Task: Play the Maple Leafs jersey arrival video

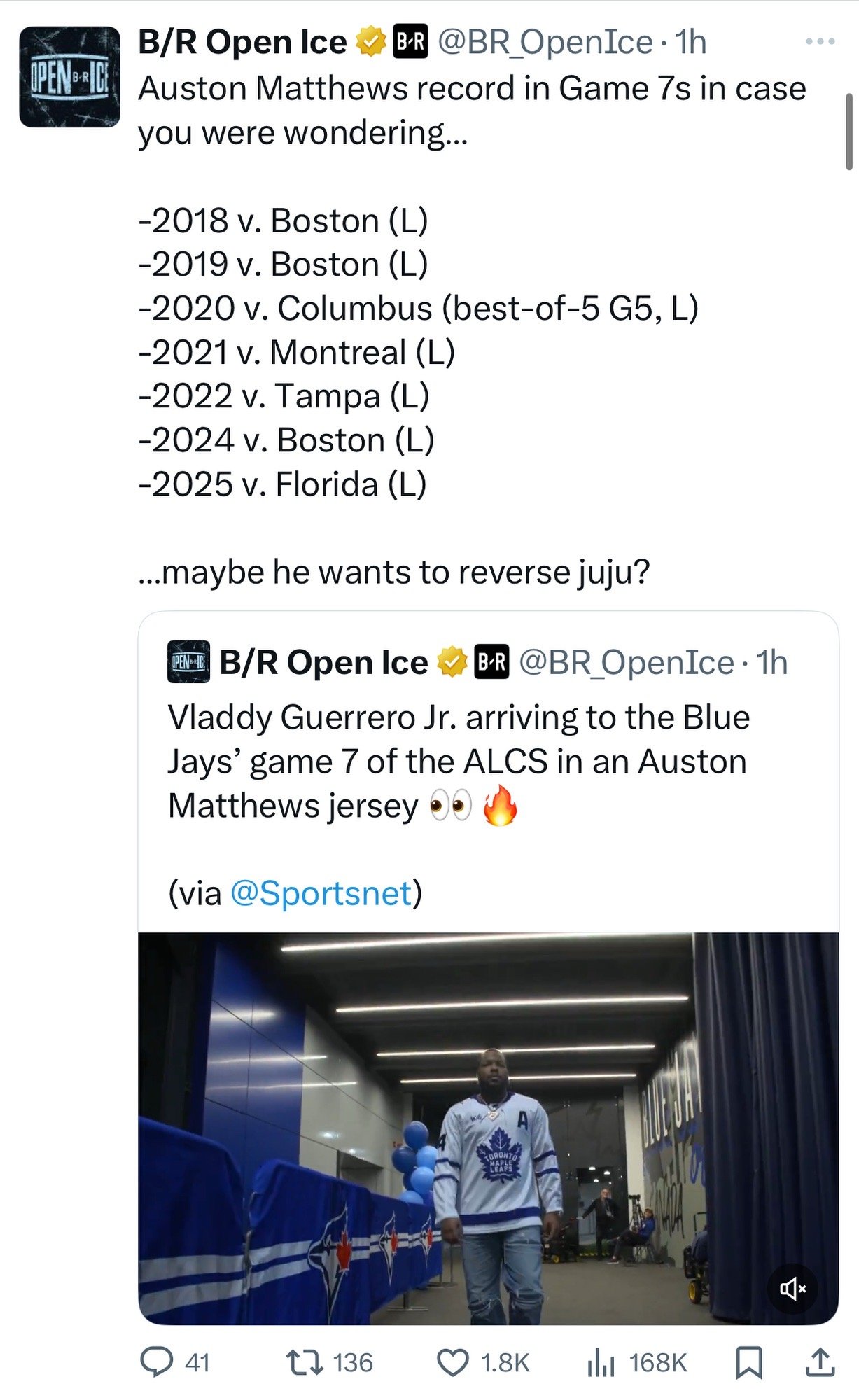Action: point(488,1128)
